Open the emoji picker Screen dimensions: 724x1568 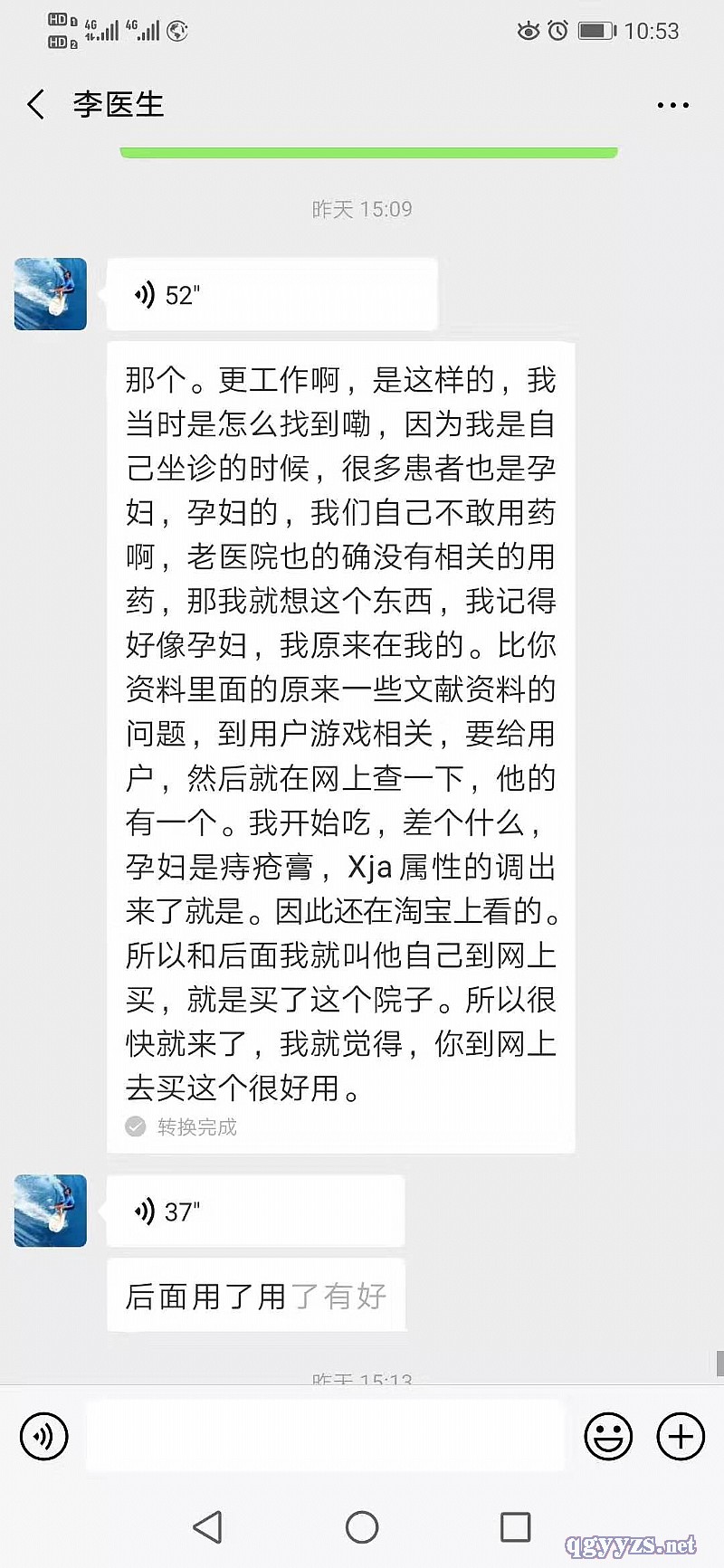click(608, 1436)
